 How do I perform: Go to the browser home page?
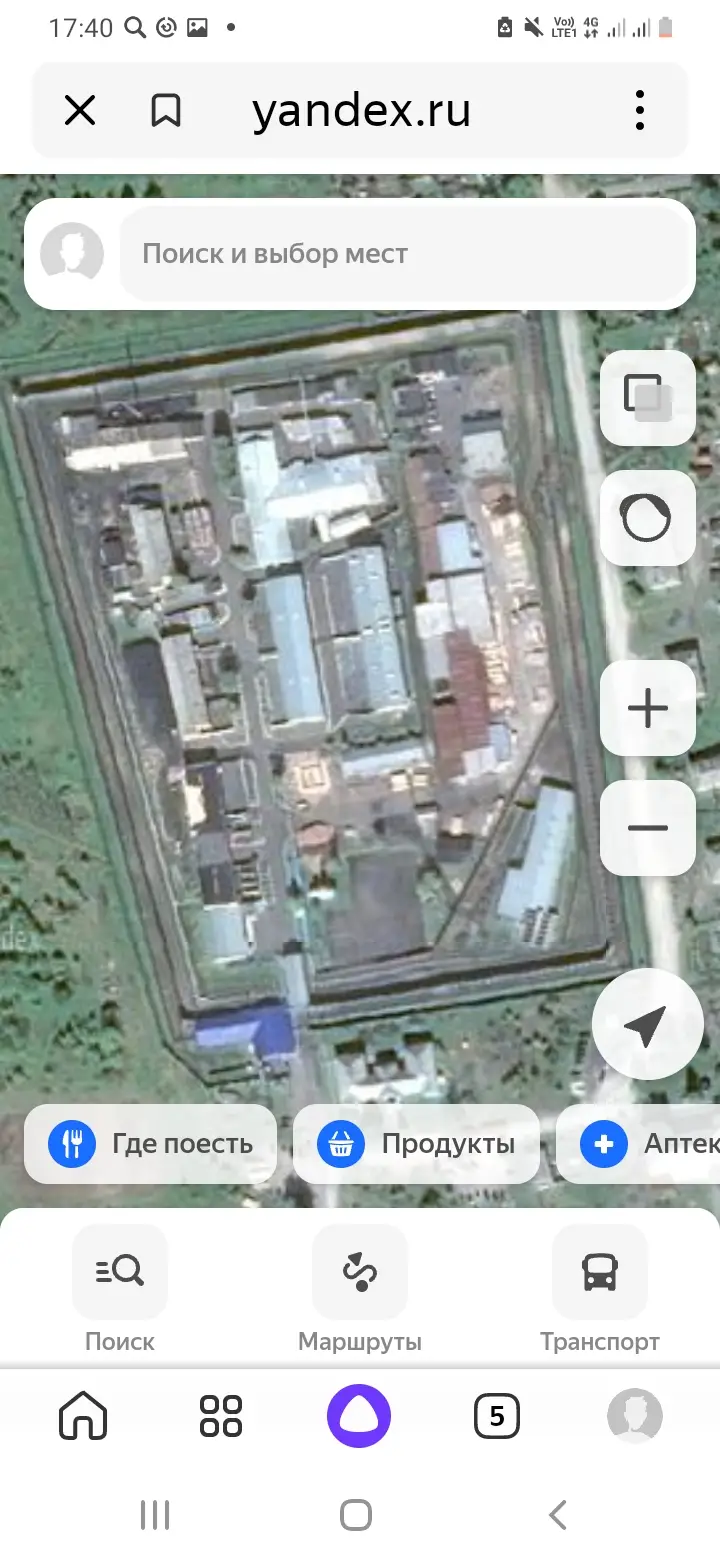83,1416
